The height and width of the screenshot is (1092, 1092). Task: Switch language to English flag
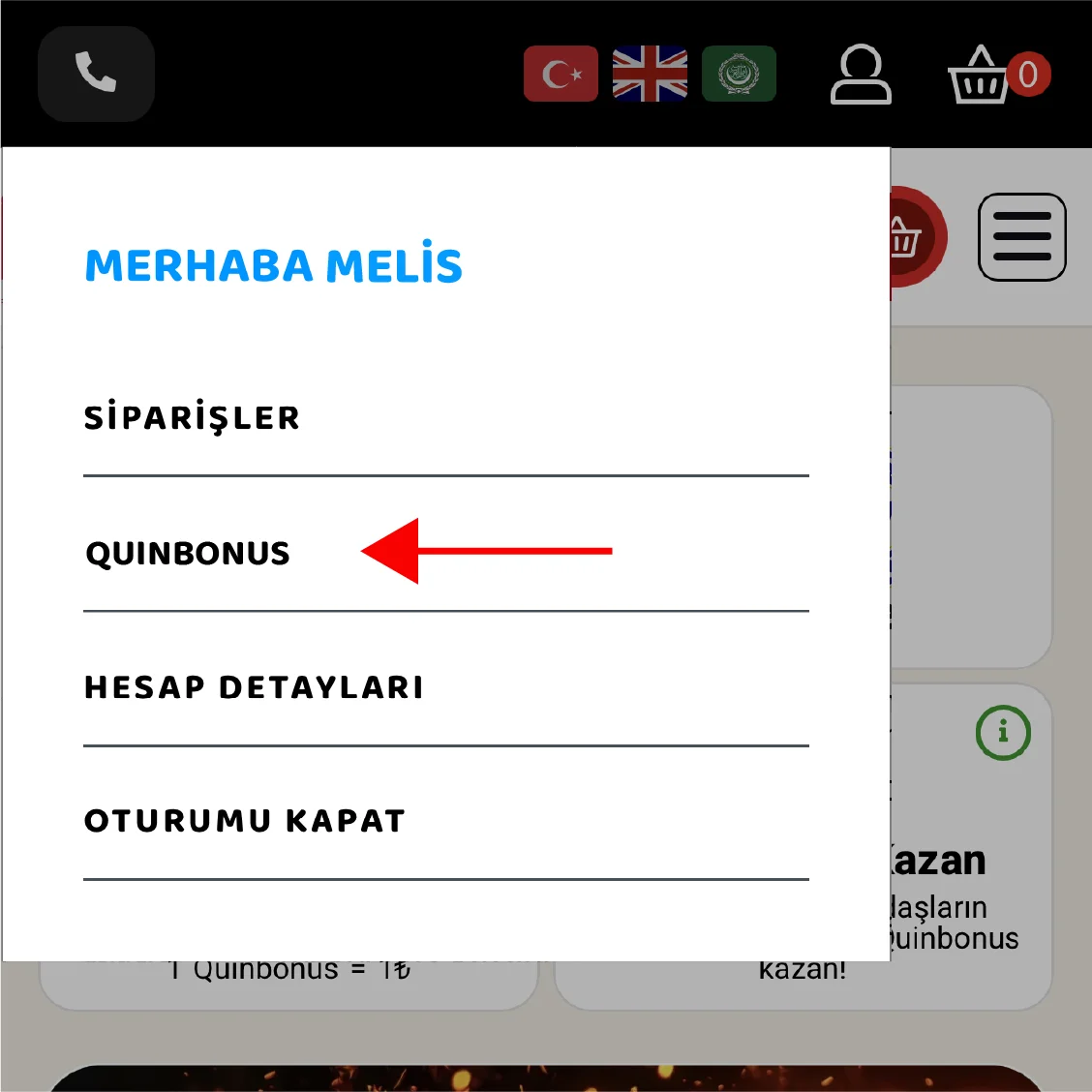[x=650, y=74]
